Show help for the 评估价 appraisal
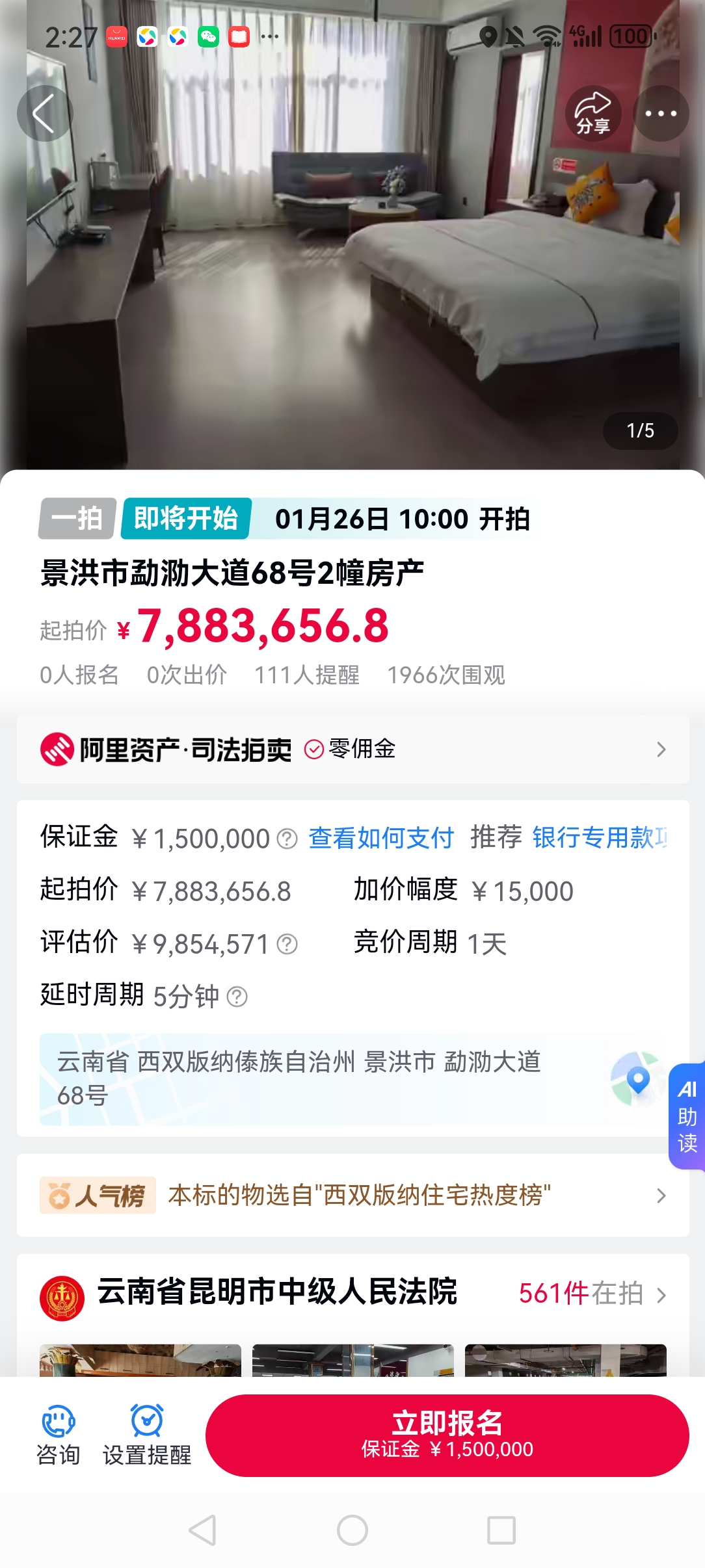This screenshot has height=1568, width=705. click(x=287, y=944)
